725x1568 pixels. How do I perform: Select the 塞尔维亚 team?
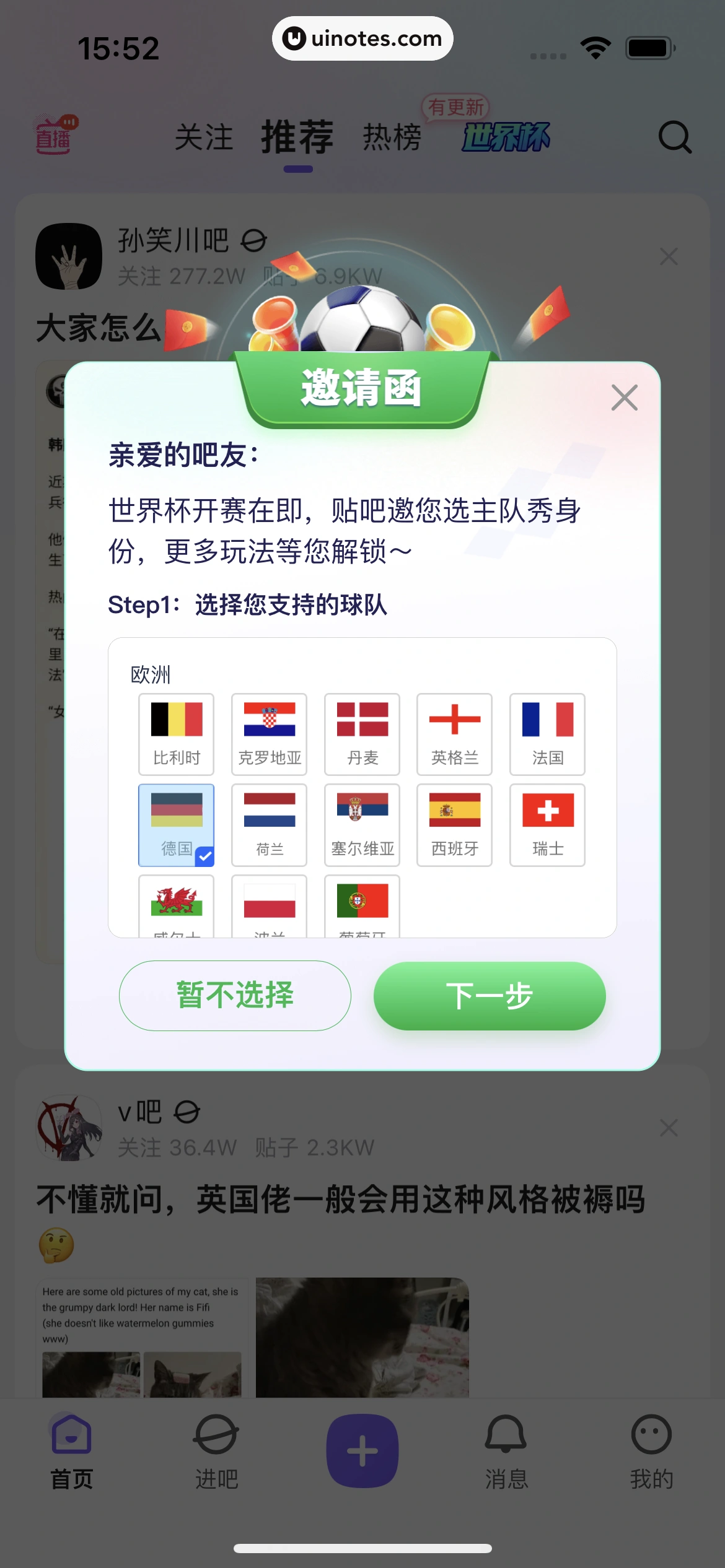pos(362,825)
